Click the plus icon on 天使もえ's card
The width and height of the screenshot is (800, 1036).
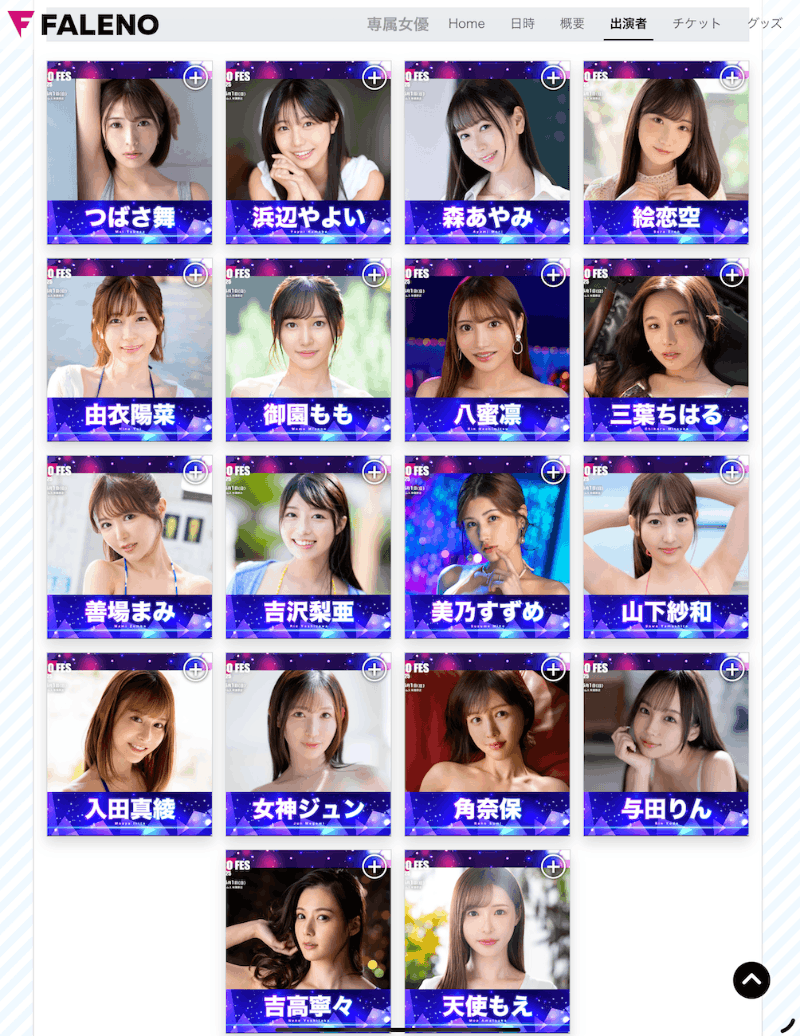(552, 867)
